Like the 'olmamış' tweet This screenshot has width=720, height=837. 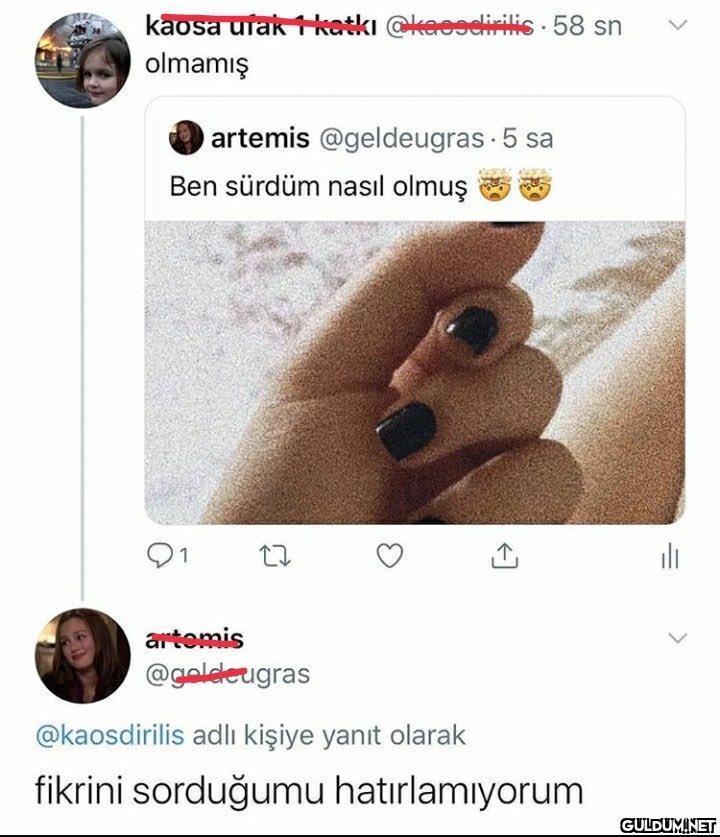pos(389,555)
